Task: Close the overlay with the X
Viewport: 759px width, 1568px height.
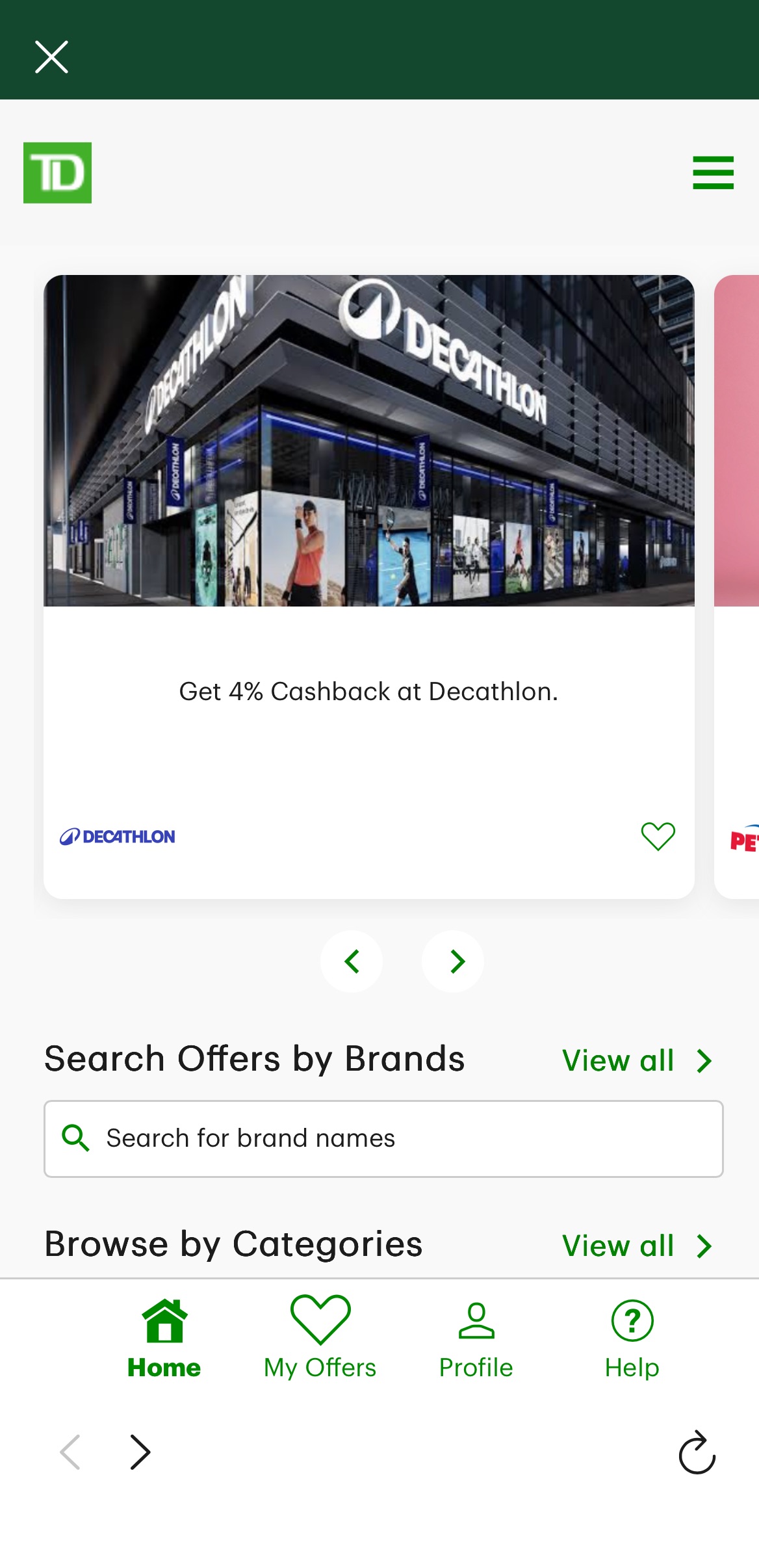Action: point(51,57)
